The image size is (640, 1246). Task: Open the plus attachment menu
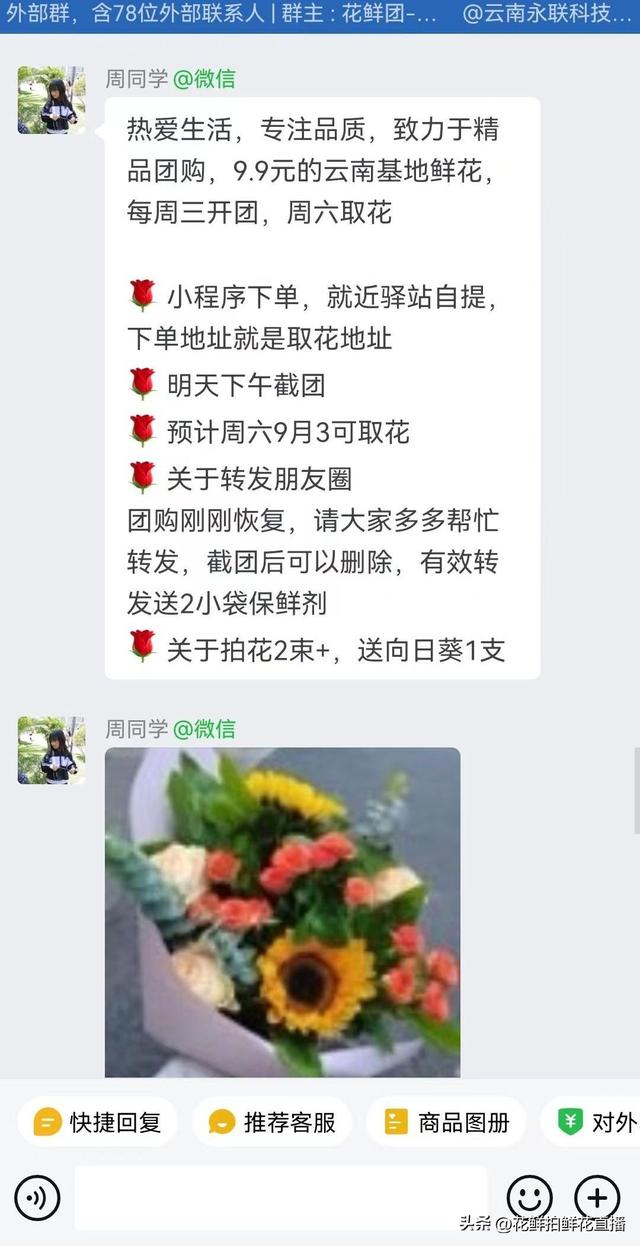pos(596,1197)
